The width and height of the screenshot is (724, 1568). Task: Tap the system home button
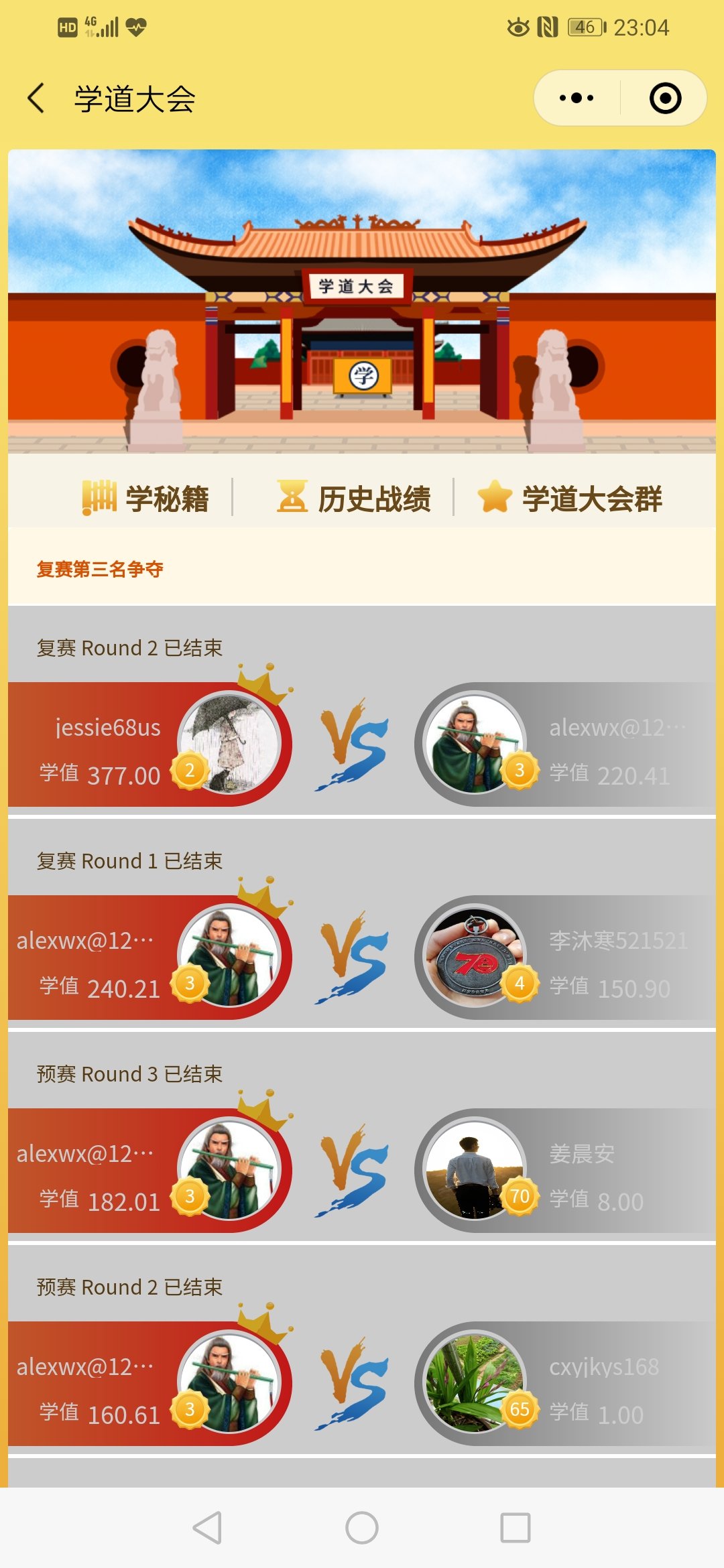[x=362, y=1528]
